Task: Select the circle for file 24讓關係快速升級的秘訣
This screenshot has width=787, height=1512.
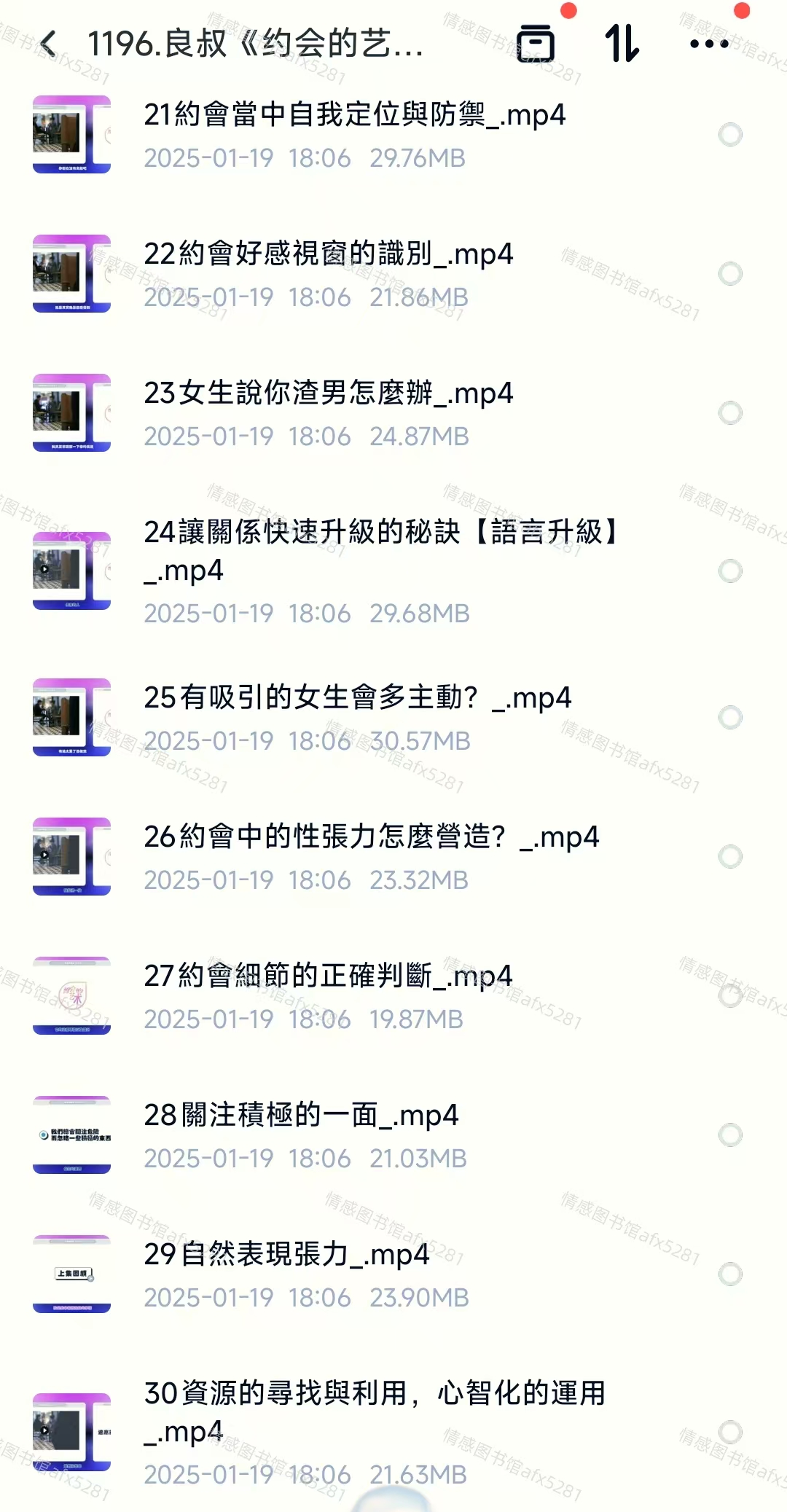Action: point(730,571)
